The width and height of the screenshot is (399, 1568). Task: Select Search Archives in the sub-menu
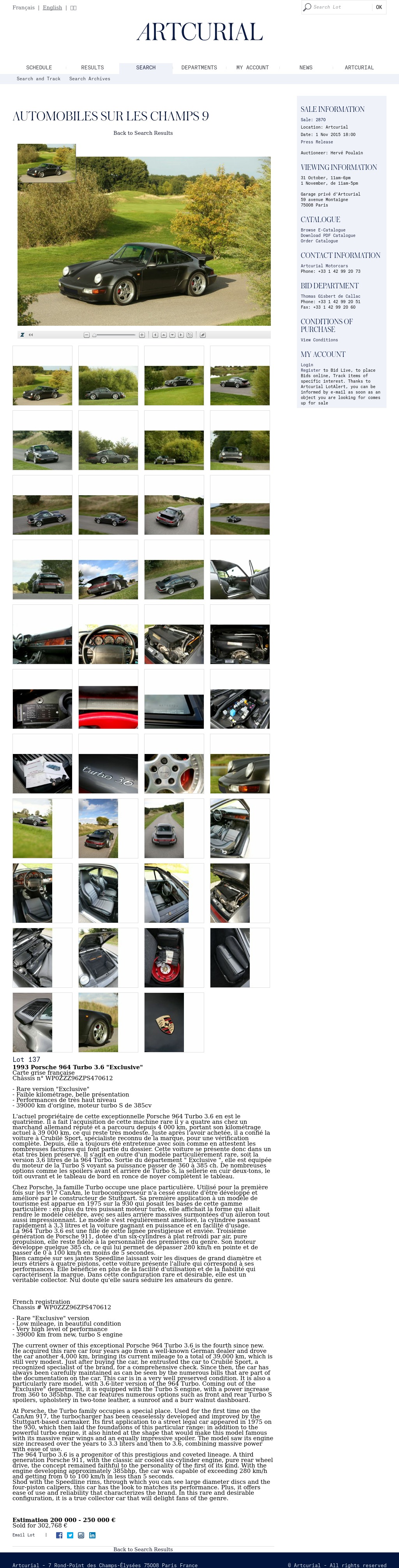tap(89, 79)
